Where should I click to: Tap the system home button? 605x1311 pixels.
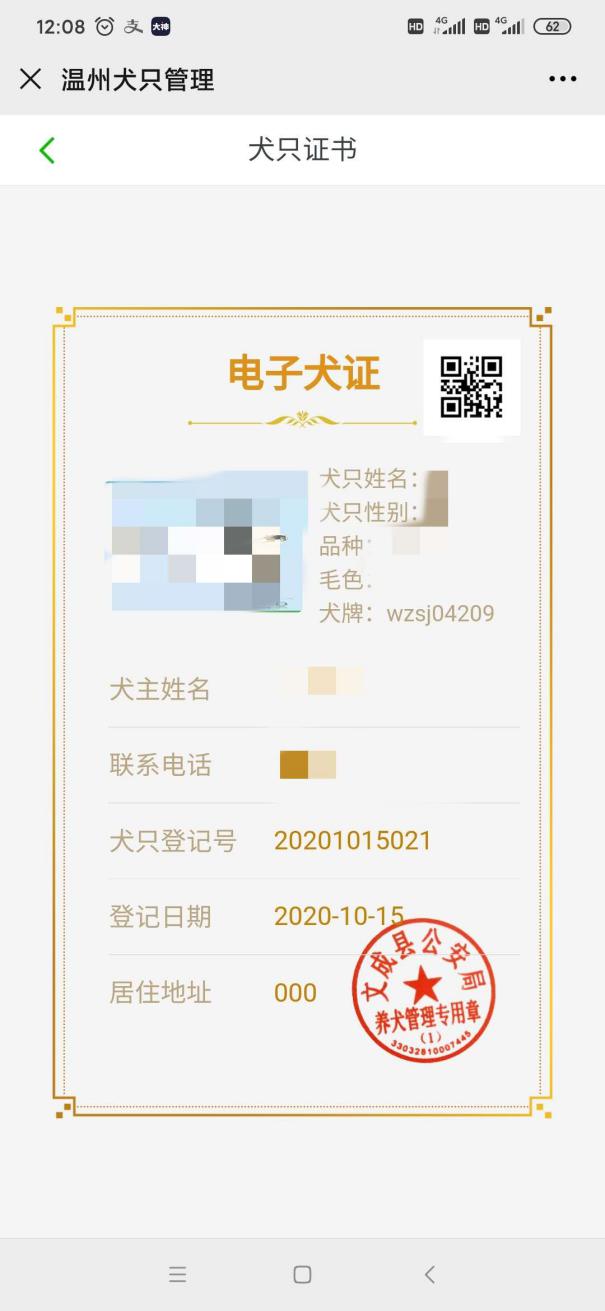302,1274
